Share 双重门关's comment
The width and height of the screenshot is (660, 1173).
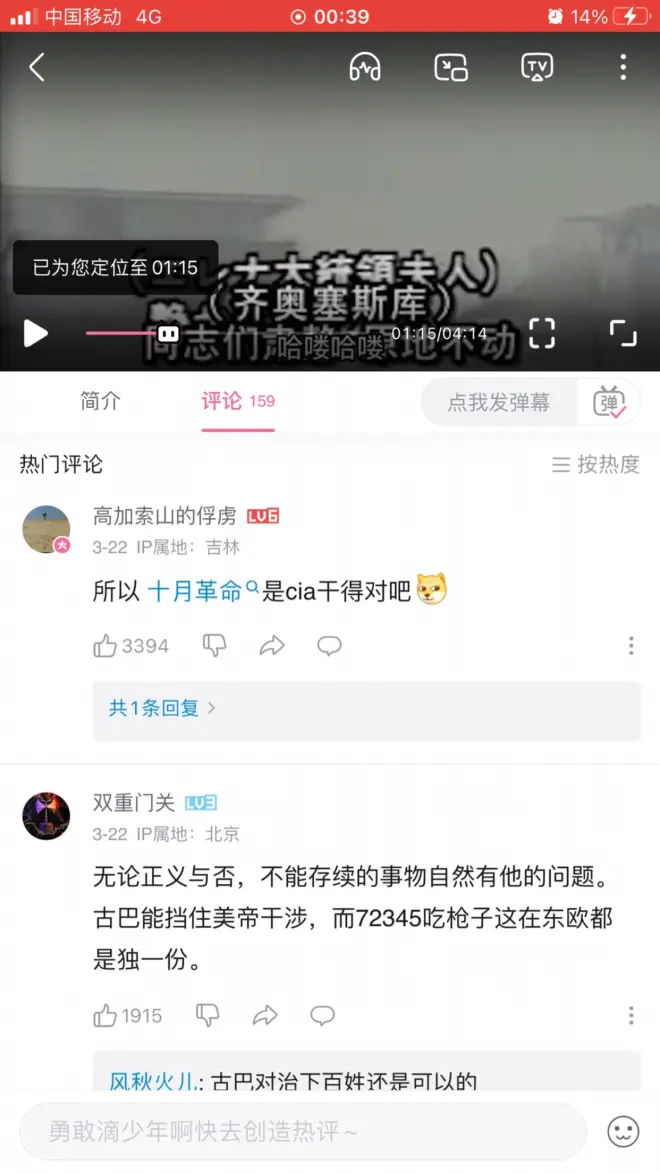pyautogui.click(x=265, y=1016)
